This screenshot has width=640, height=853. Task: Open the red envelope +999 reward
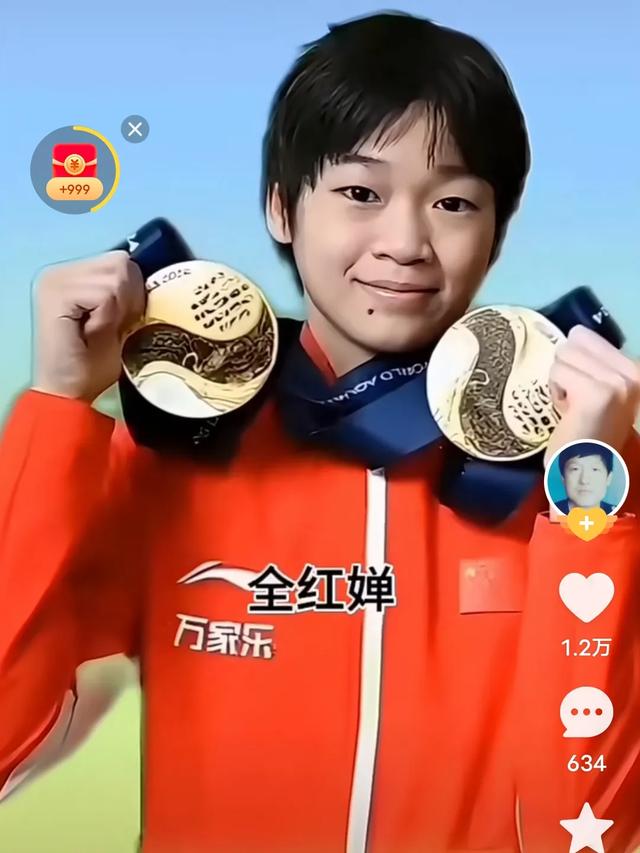(x=72, y=170)
